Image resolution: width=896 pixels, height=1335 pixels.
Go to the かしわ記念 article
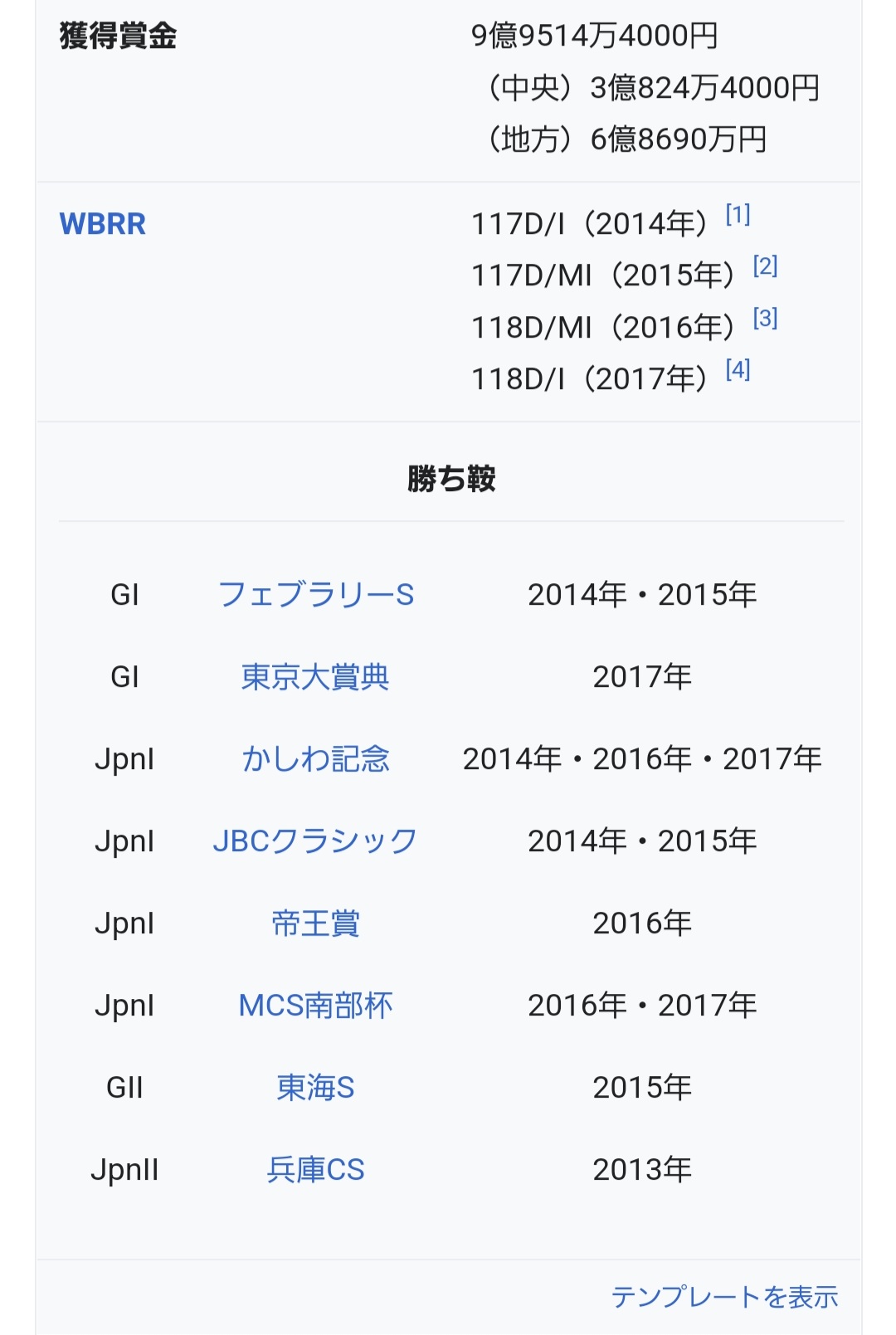[315, 759]
